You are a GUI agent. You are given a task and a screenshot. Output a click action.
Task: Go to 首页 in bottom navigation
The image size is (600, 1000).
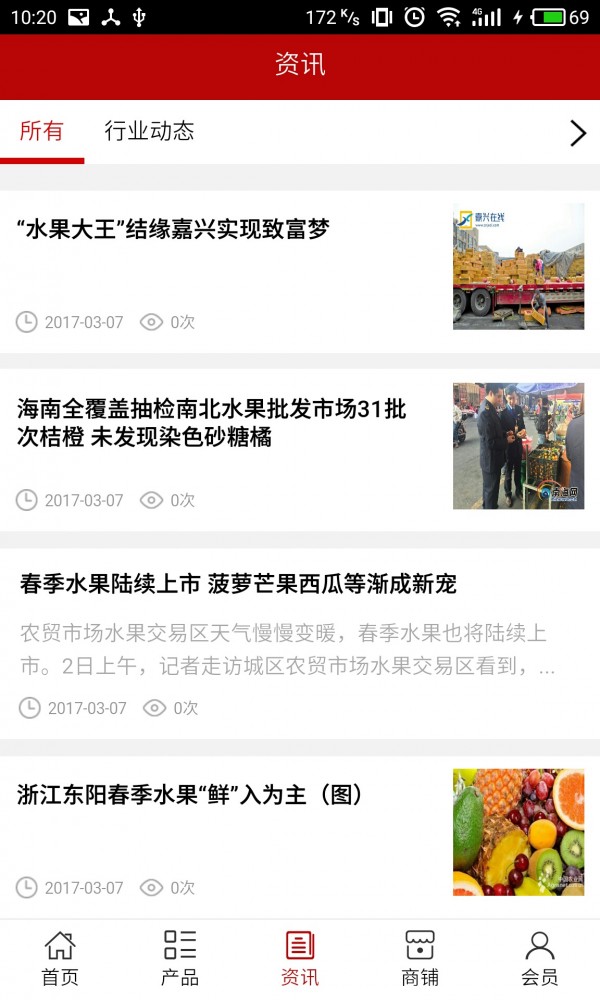[60, 959]
